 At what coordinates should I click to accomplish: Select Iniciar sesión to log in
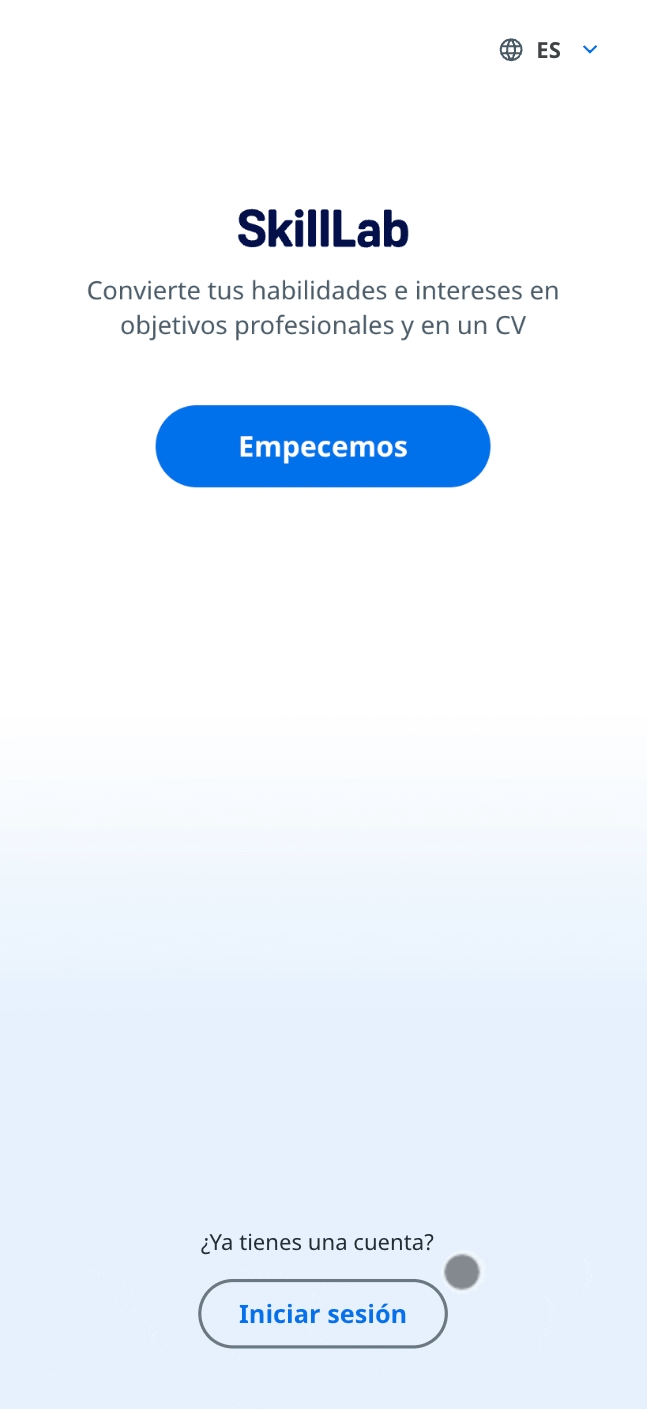click(x=323, y=1314)
